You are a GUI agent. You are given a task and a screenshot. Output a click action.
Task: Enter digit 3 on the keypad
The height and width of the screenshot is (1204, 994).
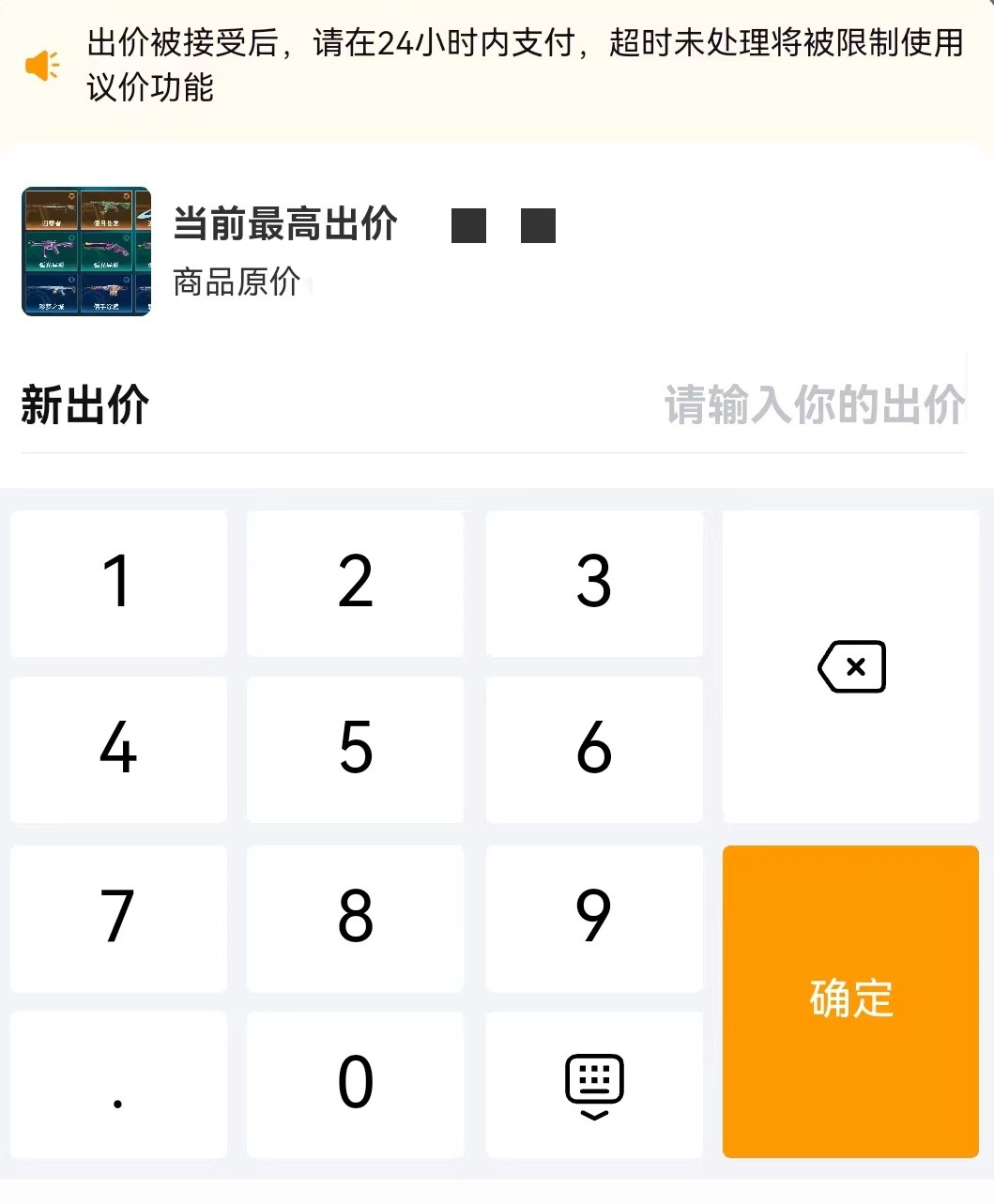pyautogui.click(x=593, y=583)
